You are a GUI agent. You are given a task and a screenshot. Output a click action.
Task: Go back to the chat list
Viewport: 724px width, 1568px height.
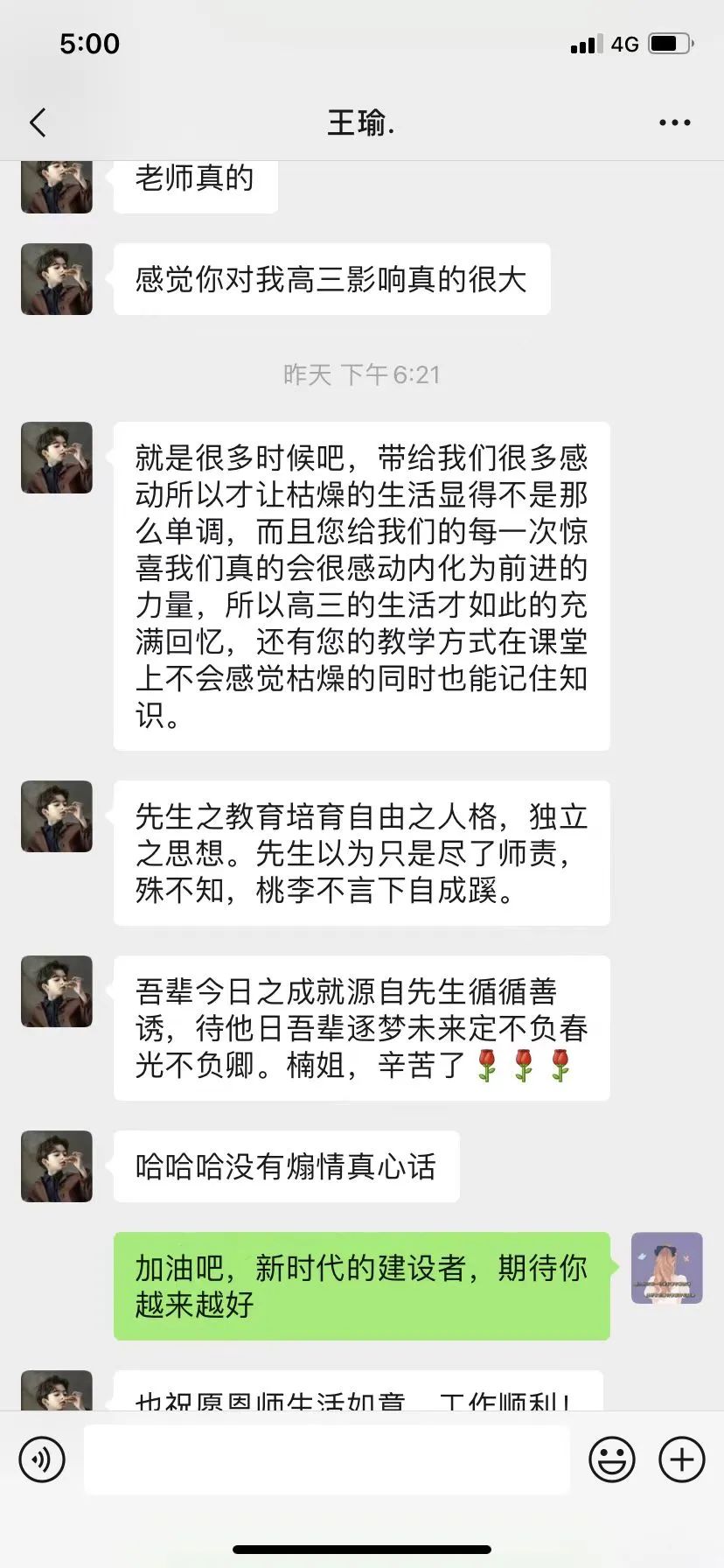pyautogui.click(x=38, y=122)
